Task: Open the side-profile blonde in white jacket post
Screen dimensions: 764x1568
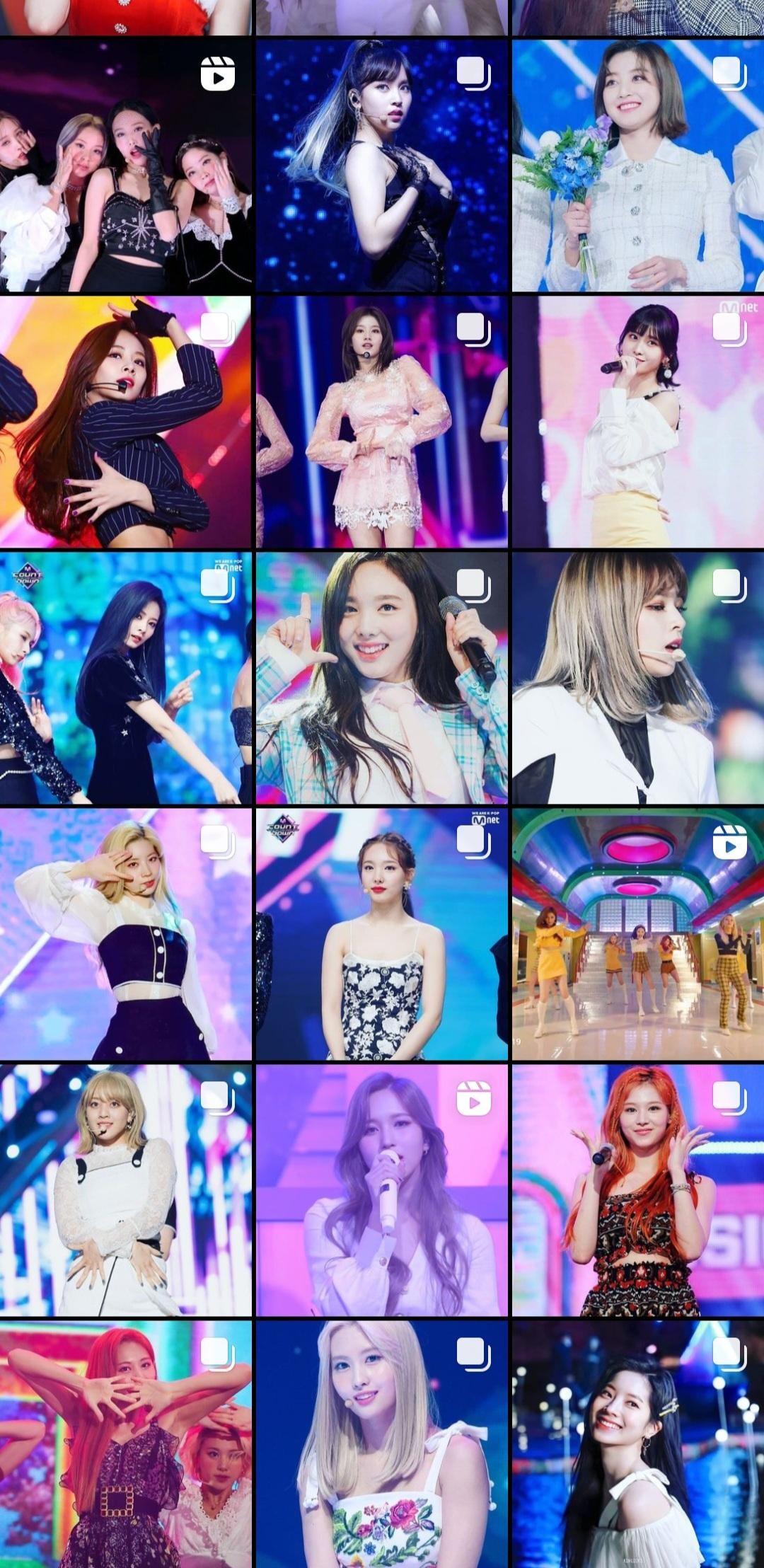Action: pos(638,678)
